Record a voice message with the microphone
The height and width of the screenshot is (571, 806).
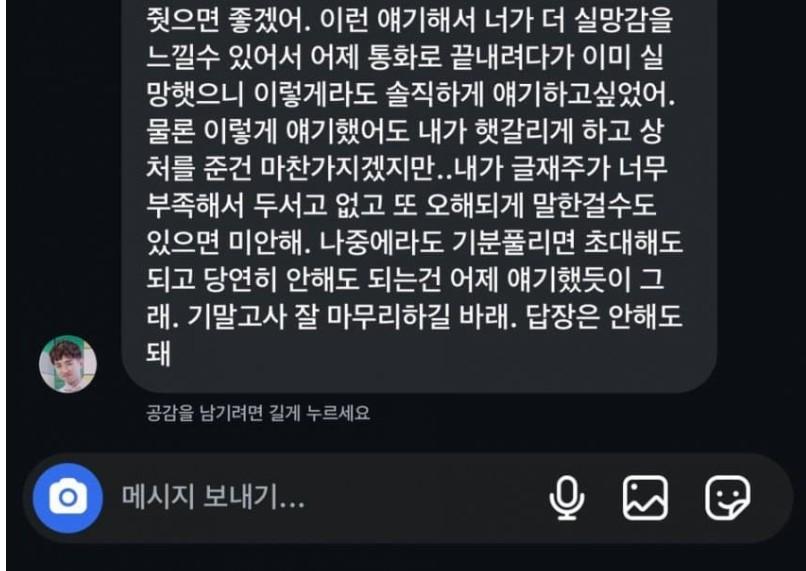tap(567, 497)
